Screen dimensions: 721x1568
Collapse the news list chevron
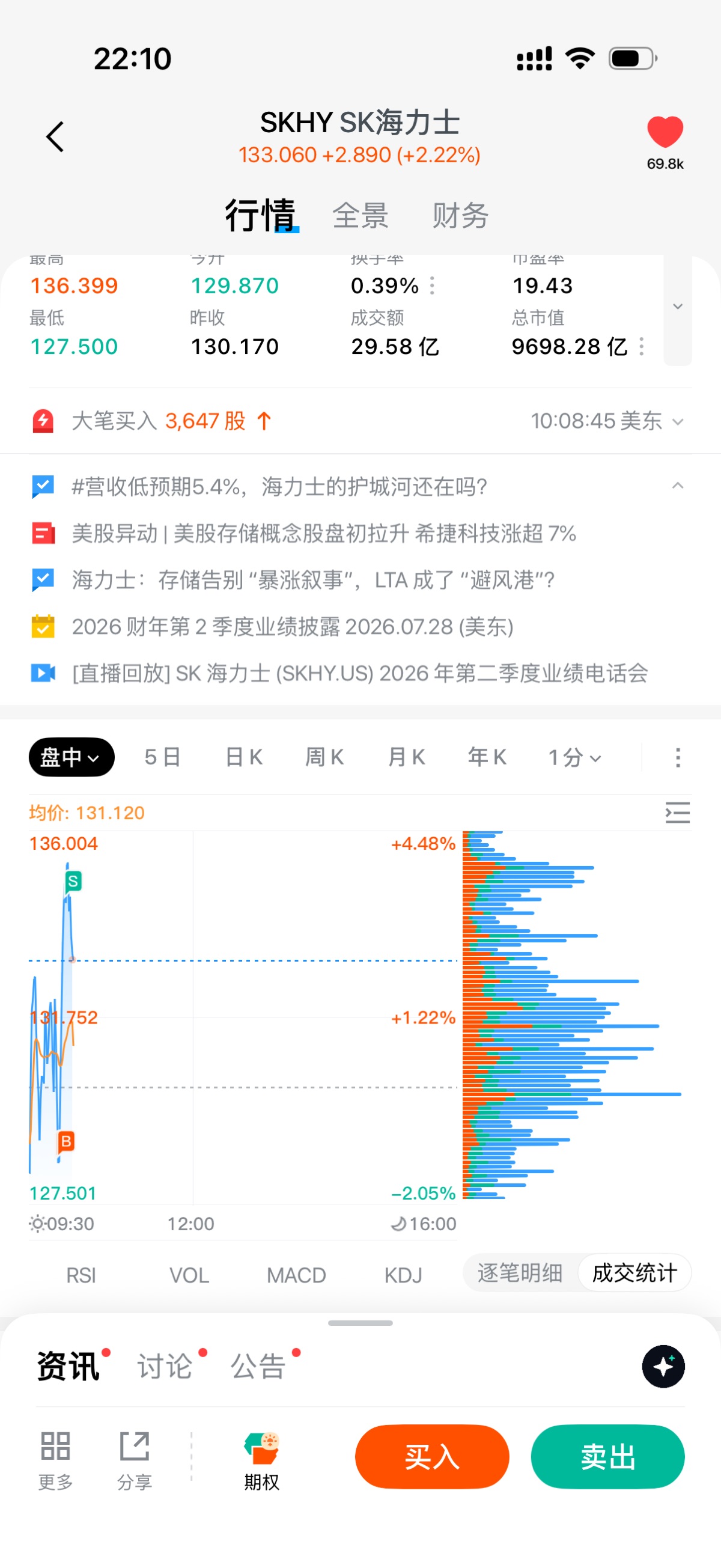click(x=677, y=486)
